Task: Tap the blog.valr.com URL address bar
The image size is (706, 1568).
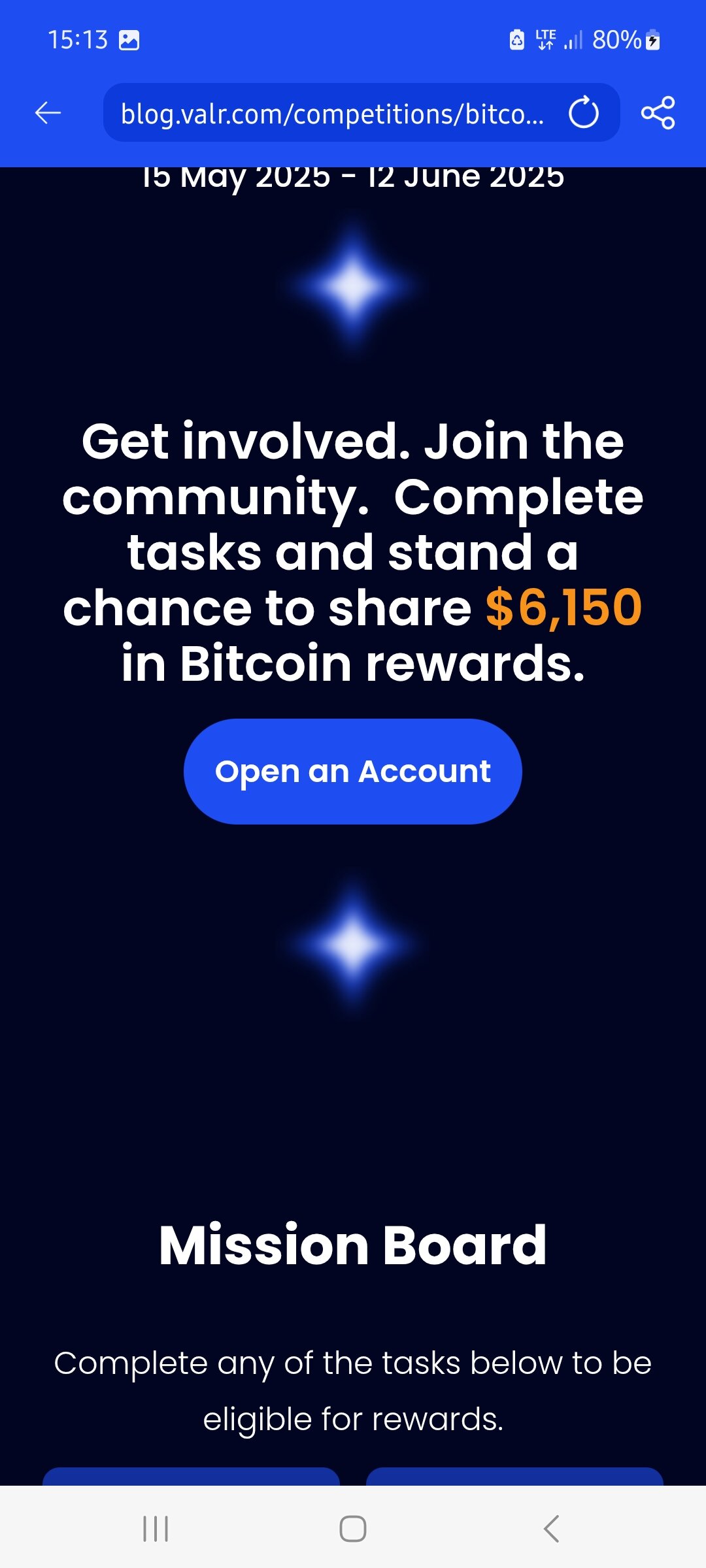Action: pyautogui.click(x=332, y=113)
